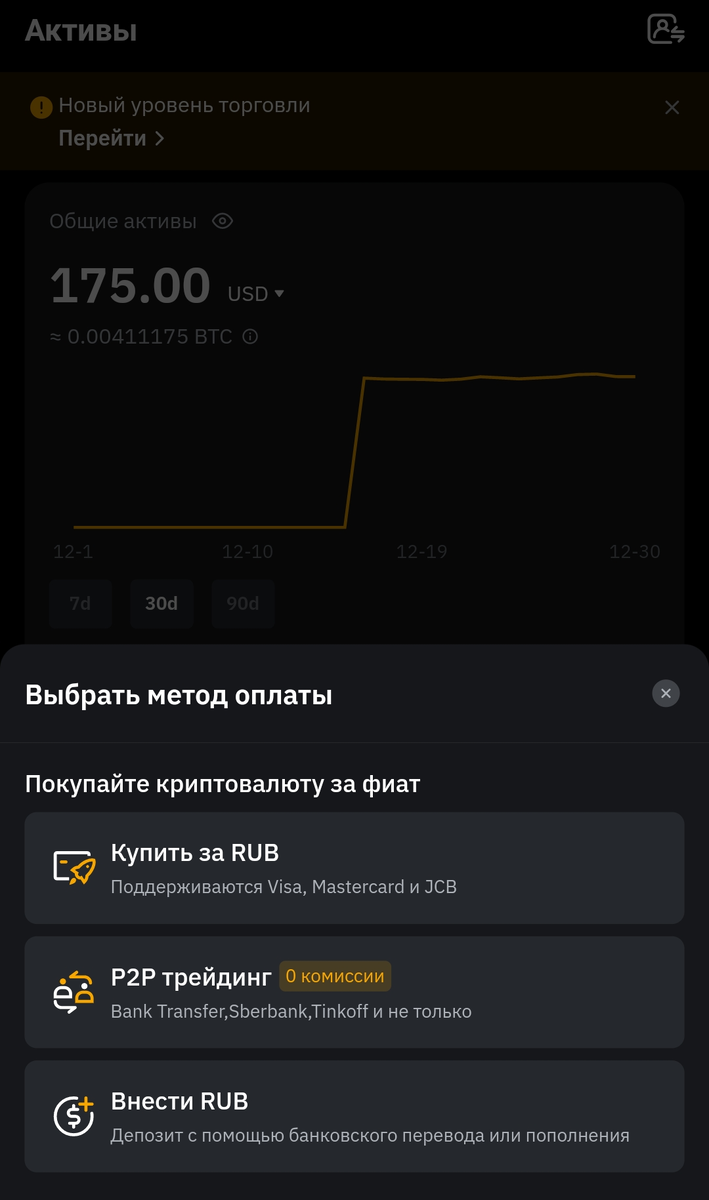
Task: Choose Внести RUB deposit option
Action: (x=354, y=1116)
